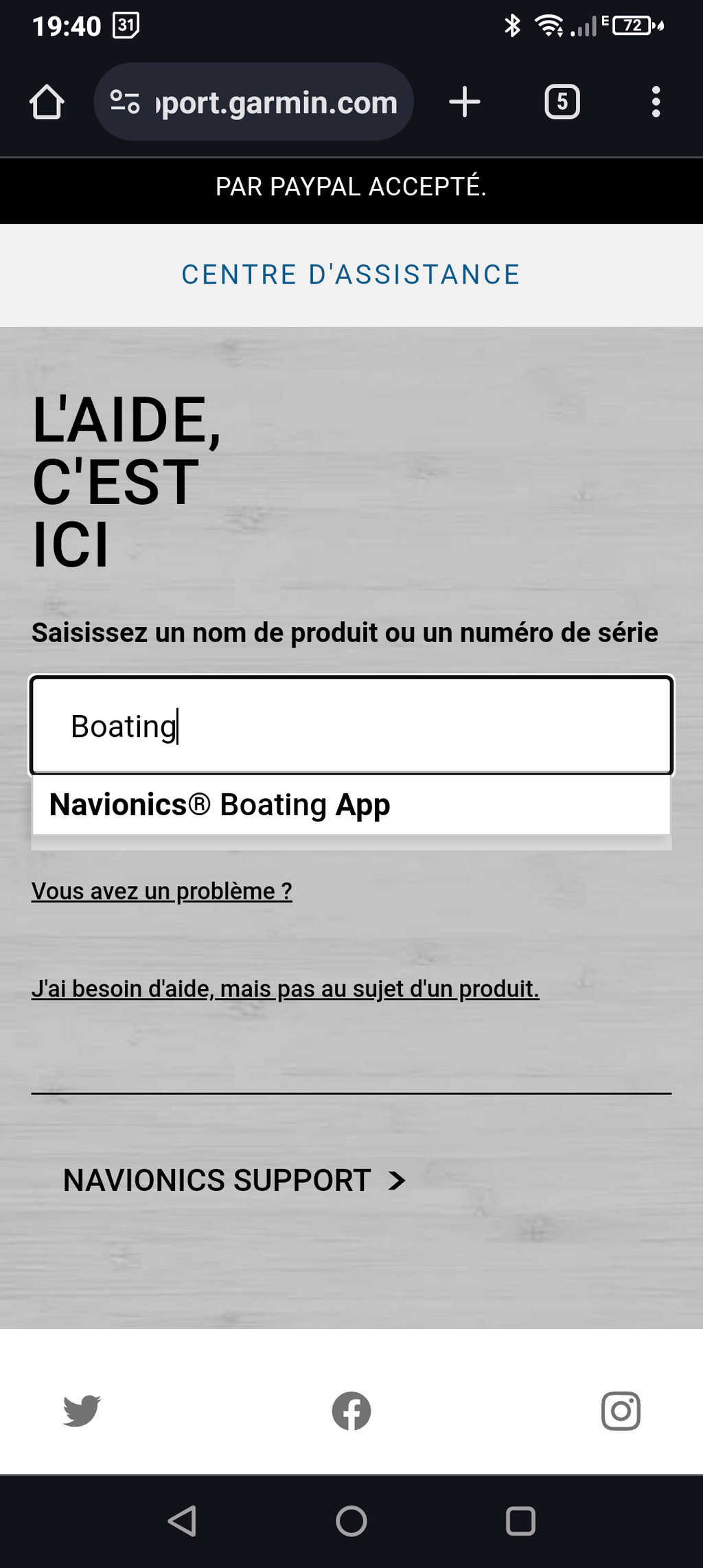The width and height of the screenshot is (703, 1568).
Task: Open the browser home page
Action: coord(47,102)
